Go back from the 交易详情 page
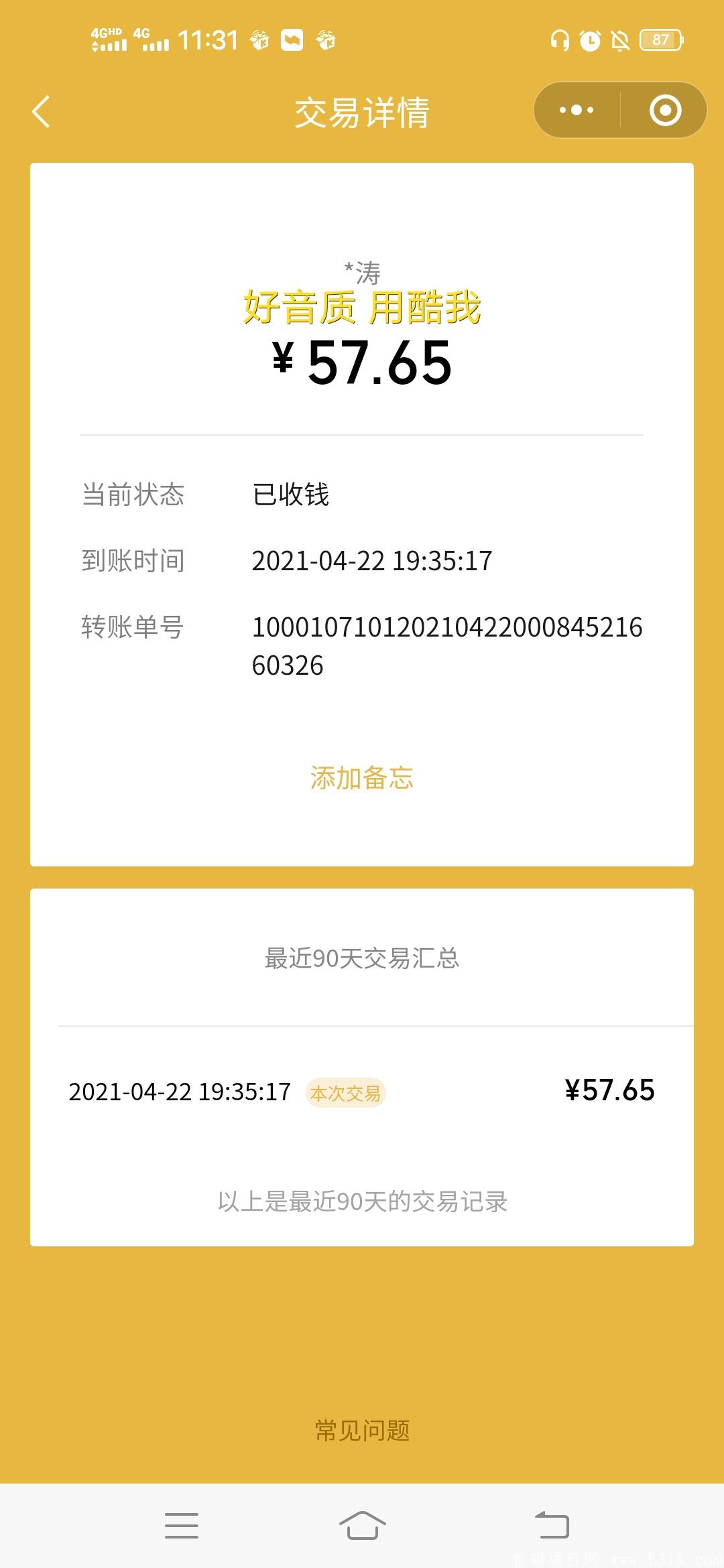Viewport: 724px width, 1568px height. 42,111
